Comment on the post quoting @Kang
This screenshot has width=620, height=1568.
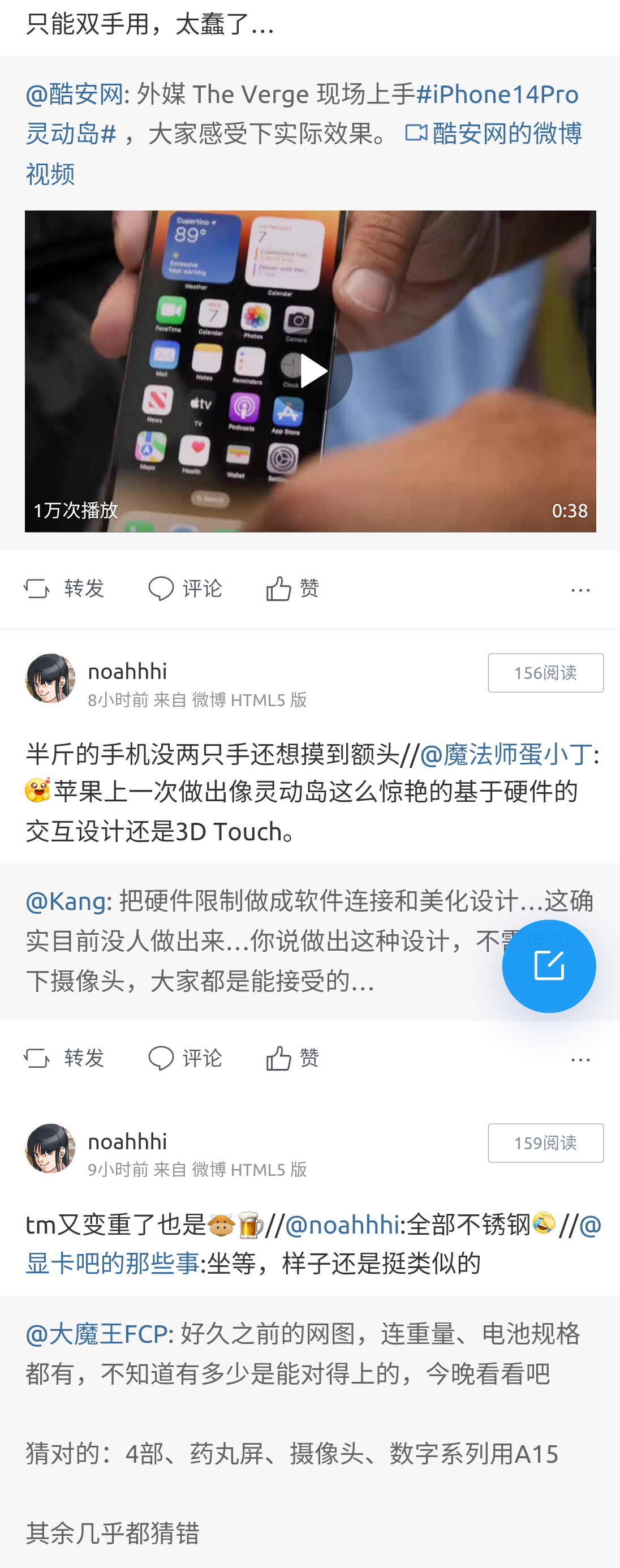(186, 1058)
